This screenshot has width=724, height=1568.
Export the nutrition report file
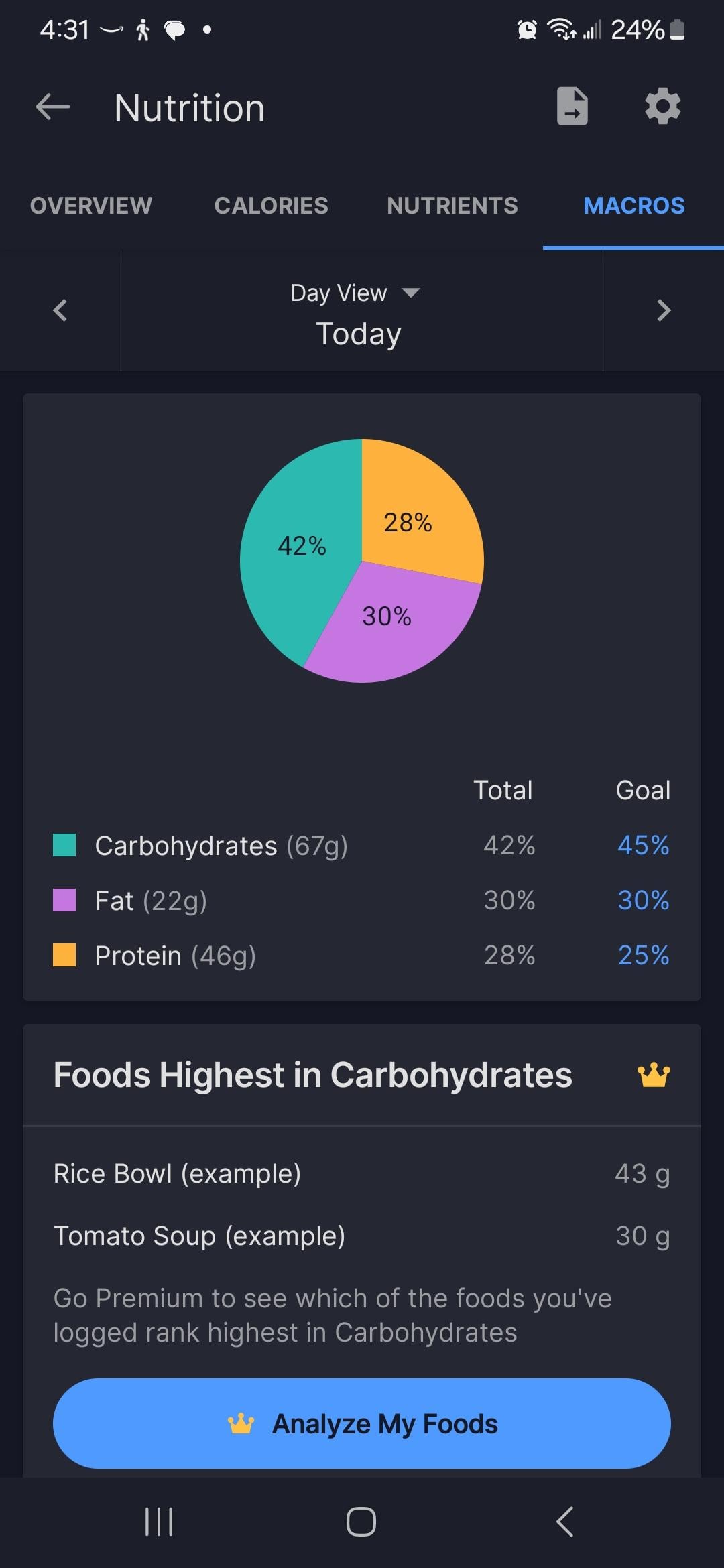[572, 106]
